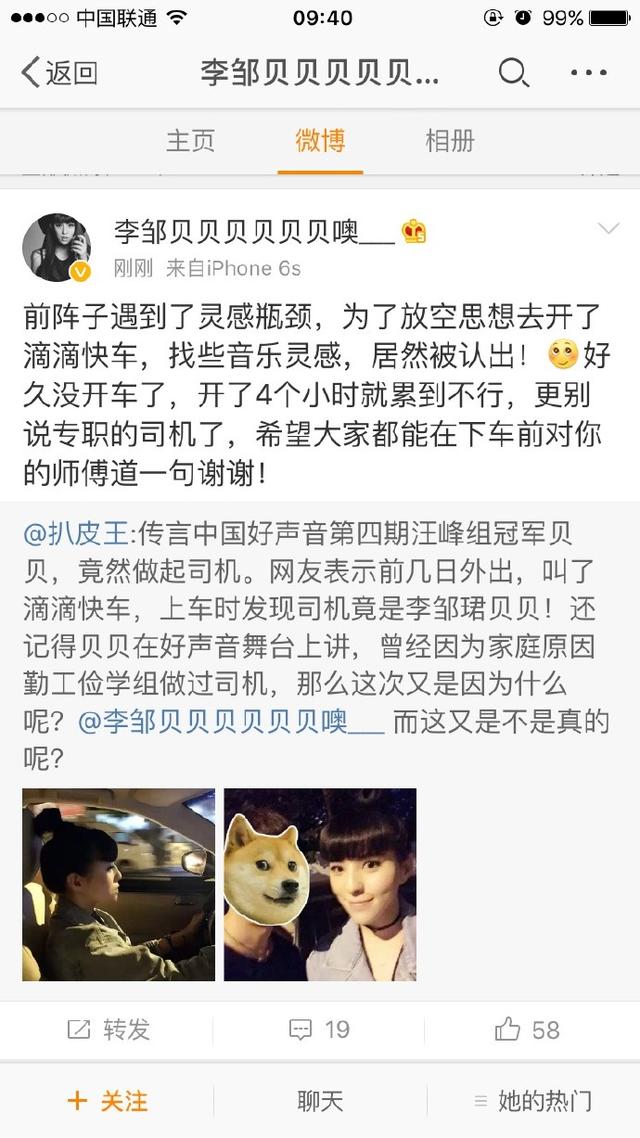Open the 19 comments

319,1029
